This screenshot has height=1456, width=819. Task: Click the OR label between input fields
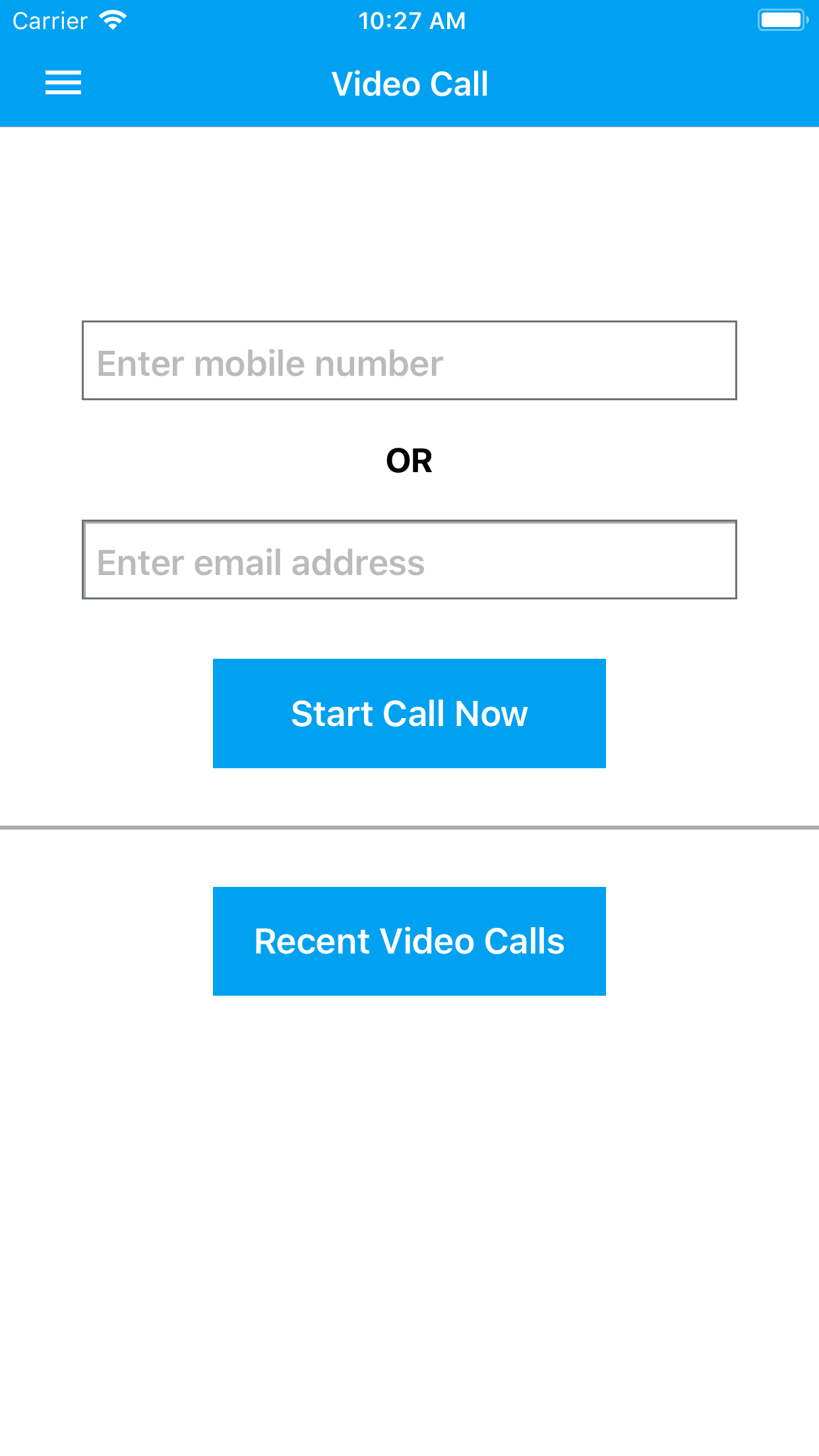tap(409, 461)
